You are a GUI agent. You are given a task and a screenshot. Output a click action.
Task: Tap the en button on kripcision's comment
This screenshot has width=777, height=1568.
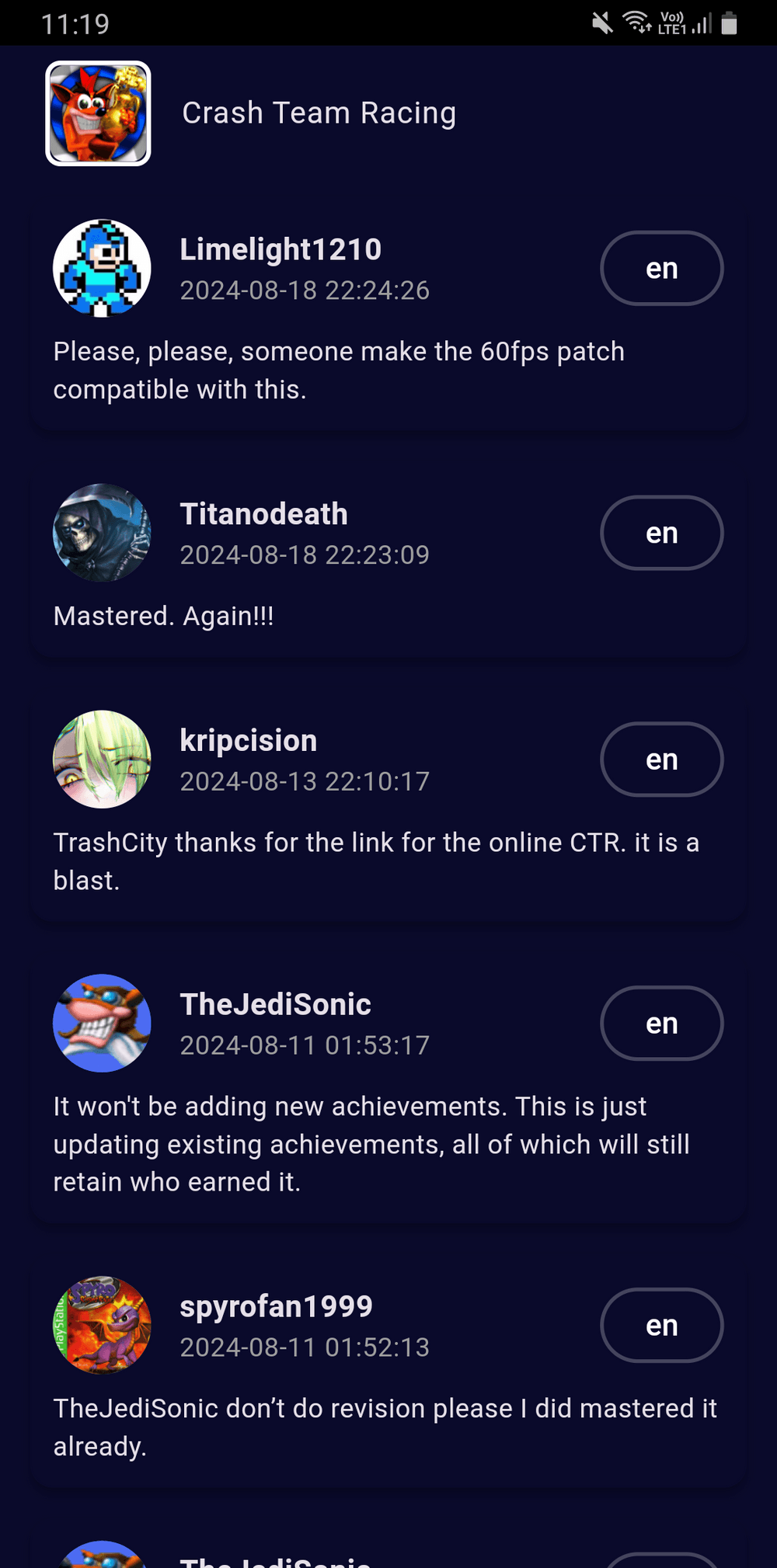coord(661,759)
